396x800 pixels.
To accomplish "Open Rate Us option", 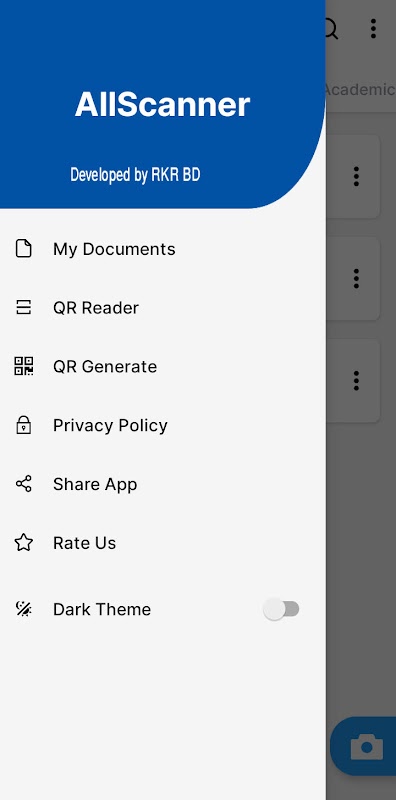I will pyautogui.click(x=162, y=543).
